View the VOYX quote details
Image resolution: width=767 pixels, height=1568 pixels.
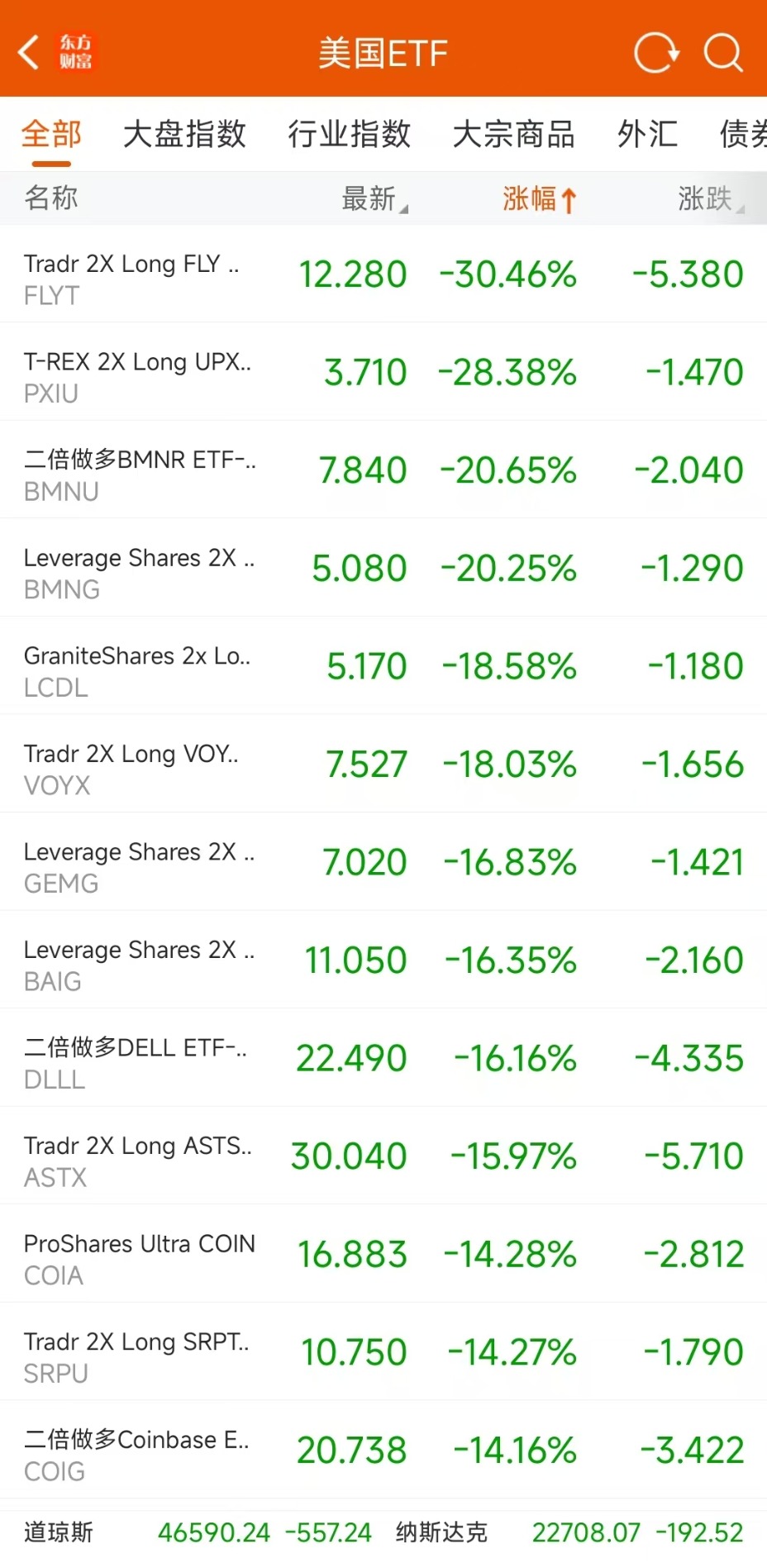click(x=383, y=765)
